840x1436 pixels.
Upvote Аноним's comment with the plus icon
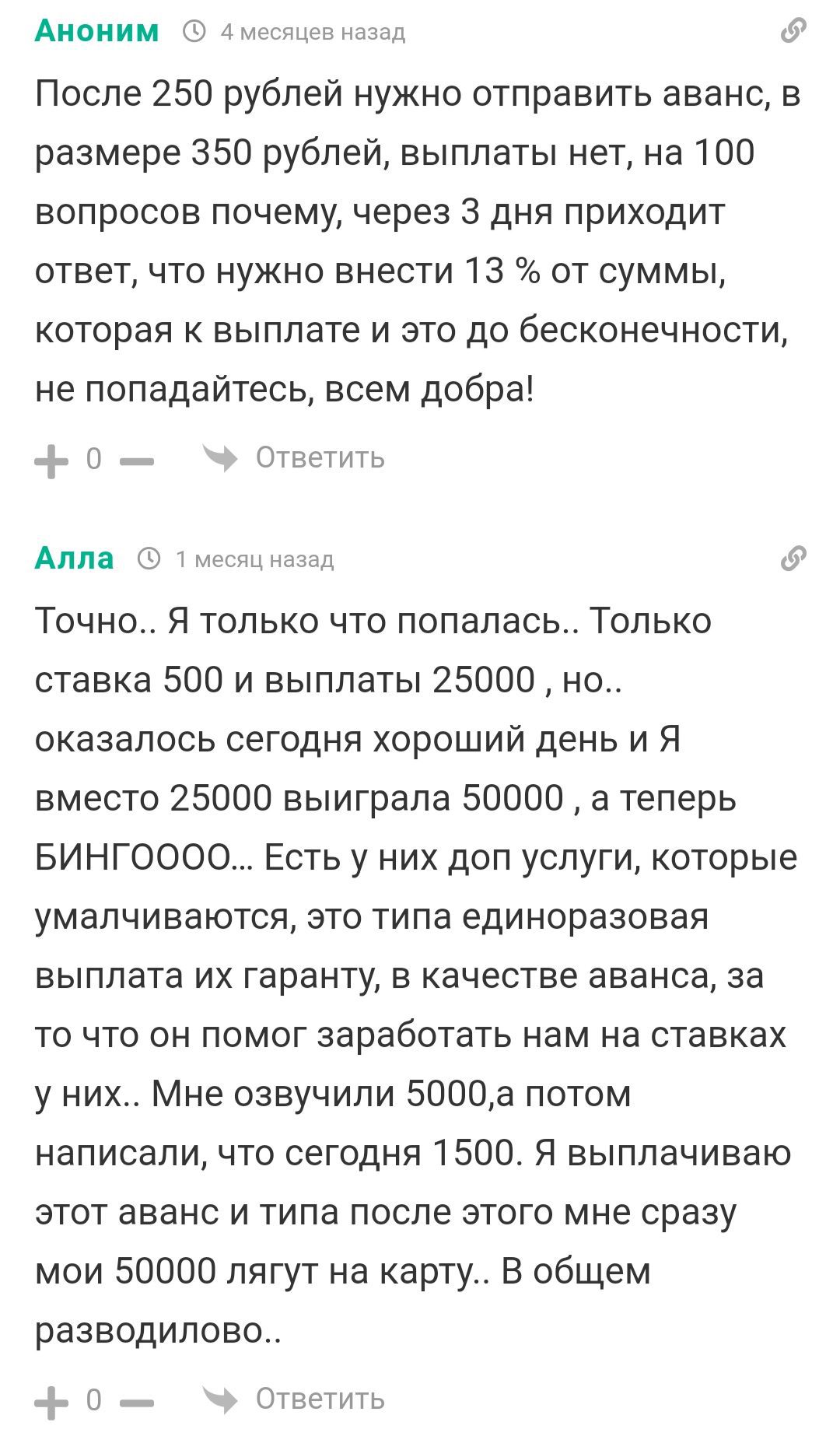pos(51,459)
